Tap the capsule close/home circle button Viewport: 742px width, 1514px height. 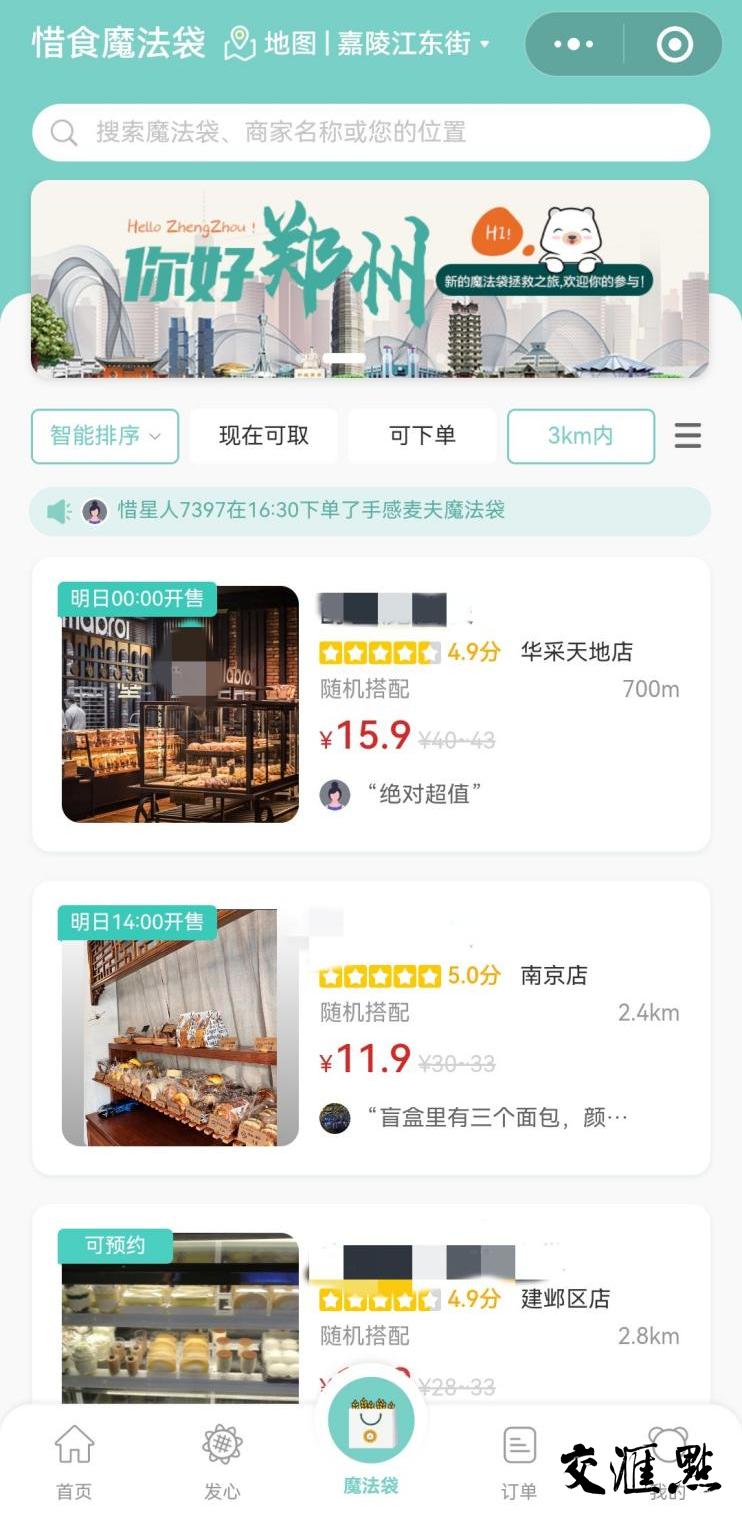(x=674, y=43)
